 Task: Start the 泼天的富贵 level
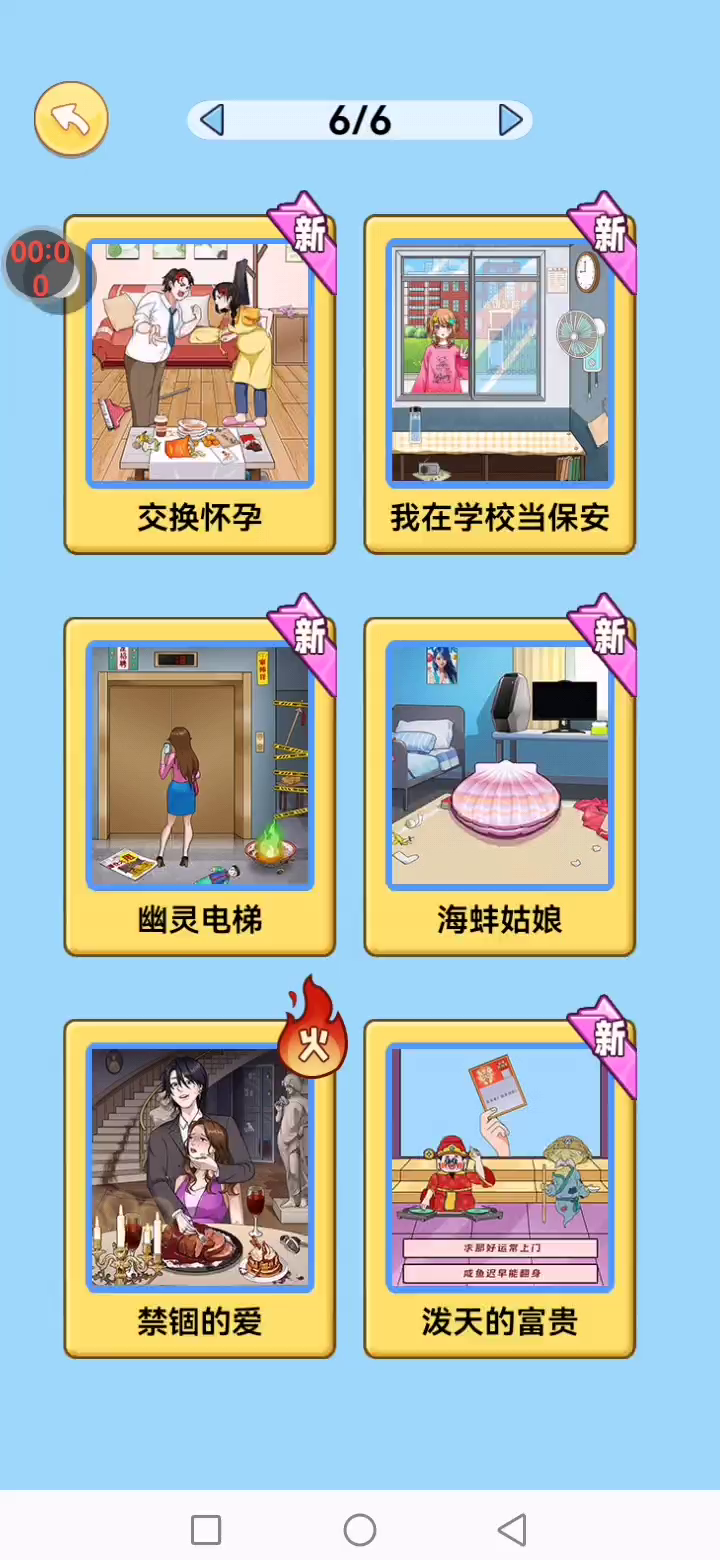click(x=499, y=1189)
